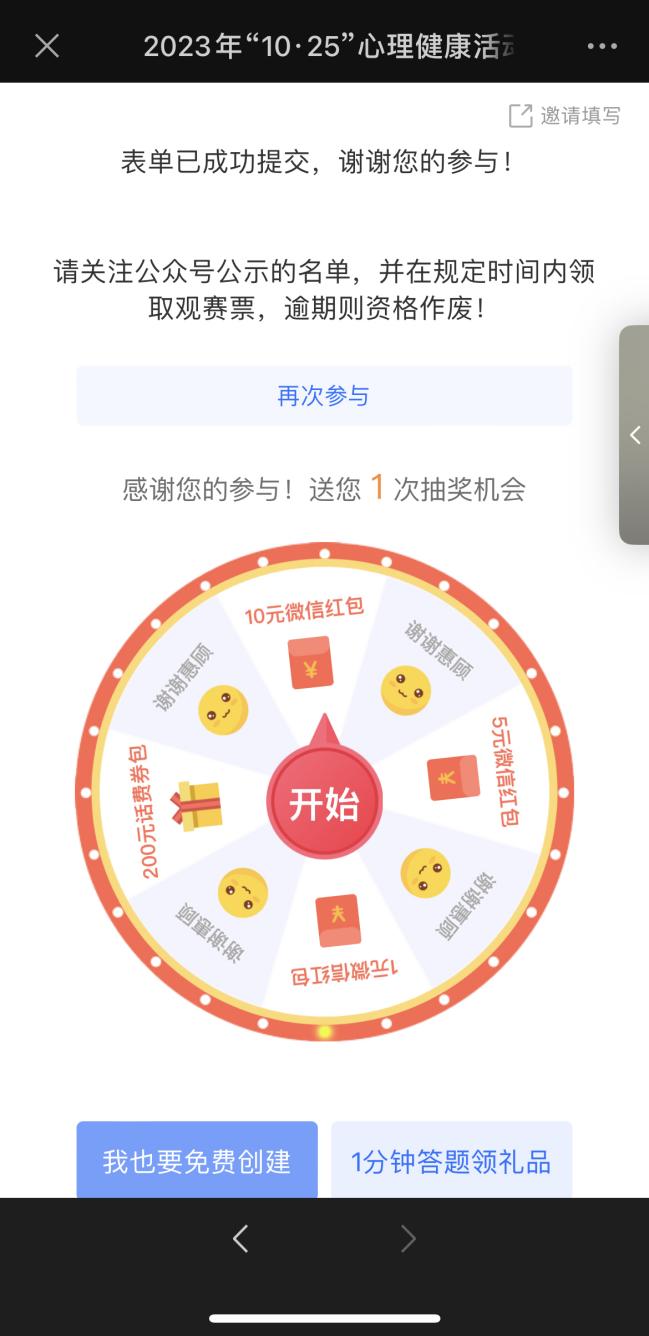Image resolution: width=649 pixels, height=1336 pixels.
Task: Tap 再次参与 to participate again
Action: click(x=324, y=396)
